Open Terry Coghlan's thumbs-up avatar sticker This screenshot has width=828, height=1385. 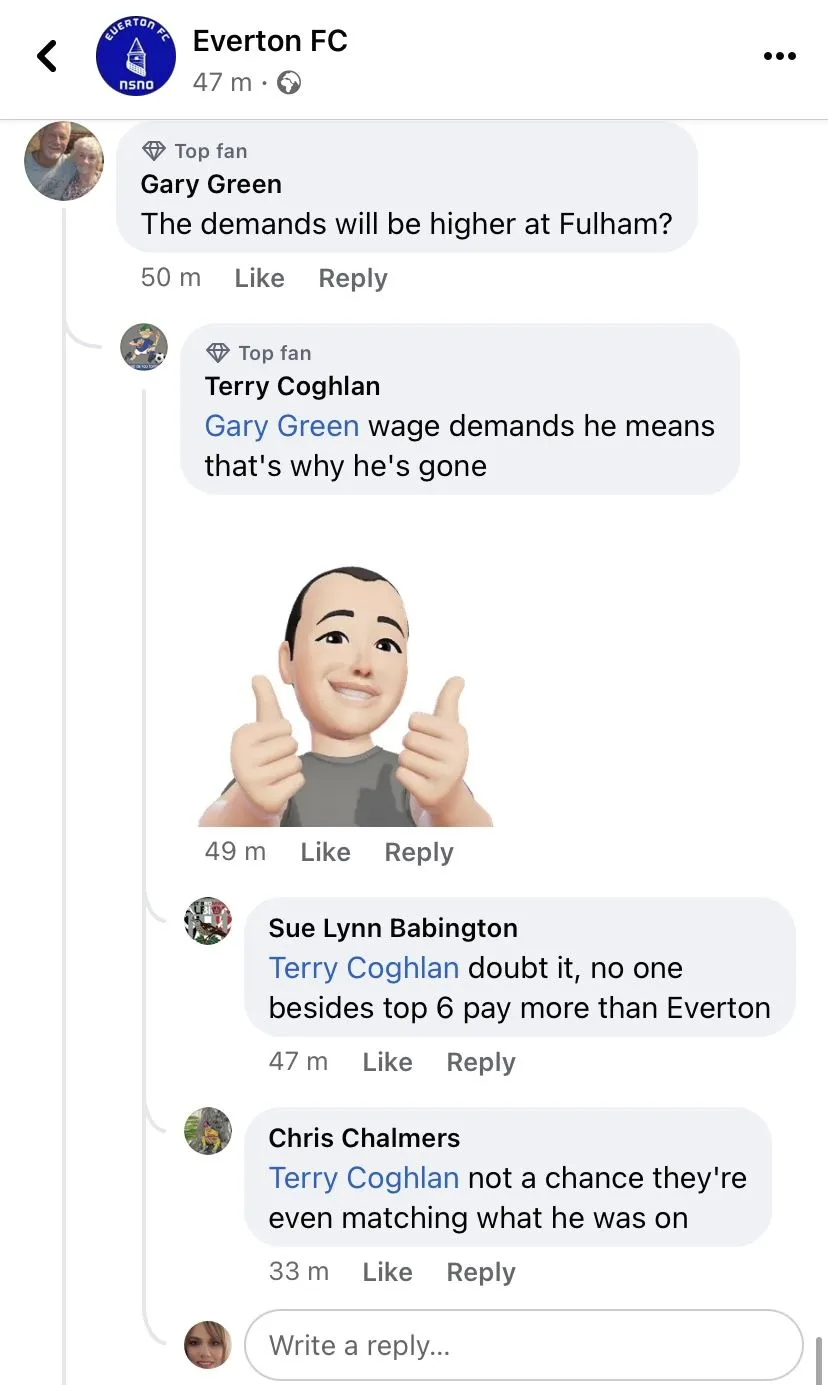tap(345, 697)
